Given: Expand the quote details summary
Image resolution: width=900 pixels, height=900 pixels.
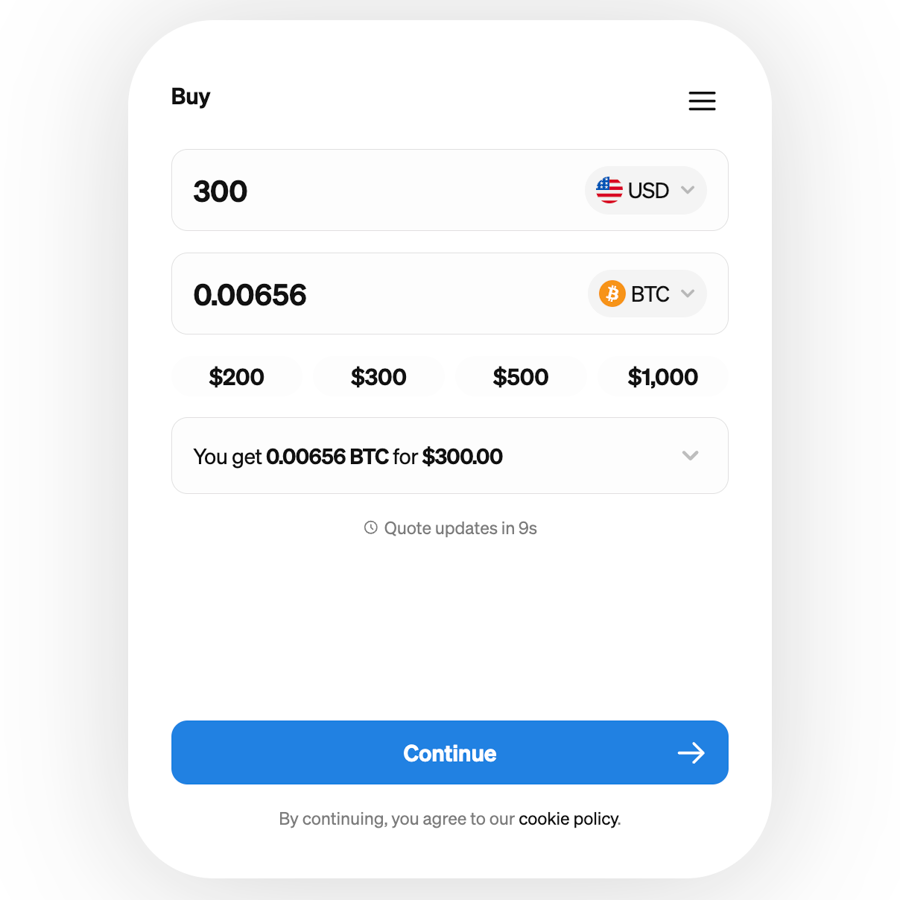Looking at the screenshot, I should 689,456.
